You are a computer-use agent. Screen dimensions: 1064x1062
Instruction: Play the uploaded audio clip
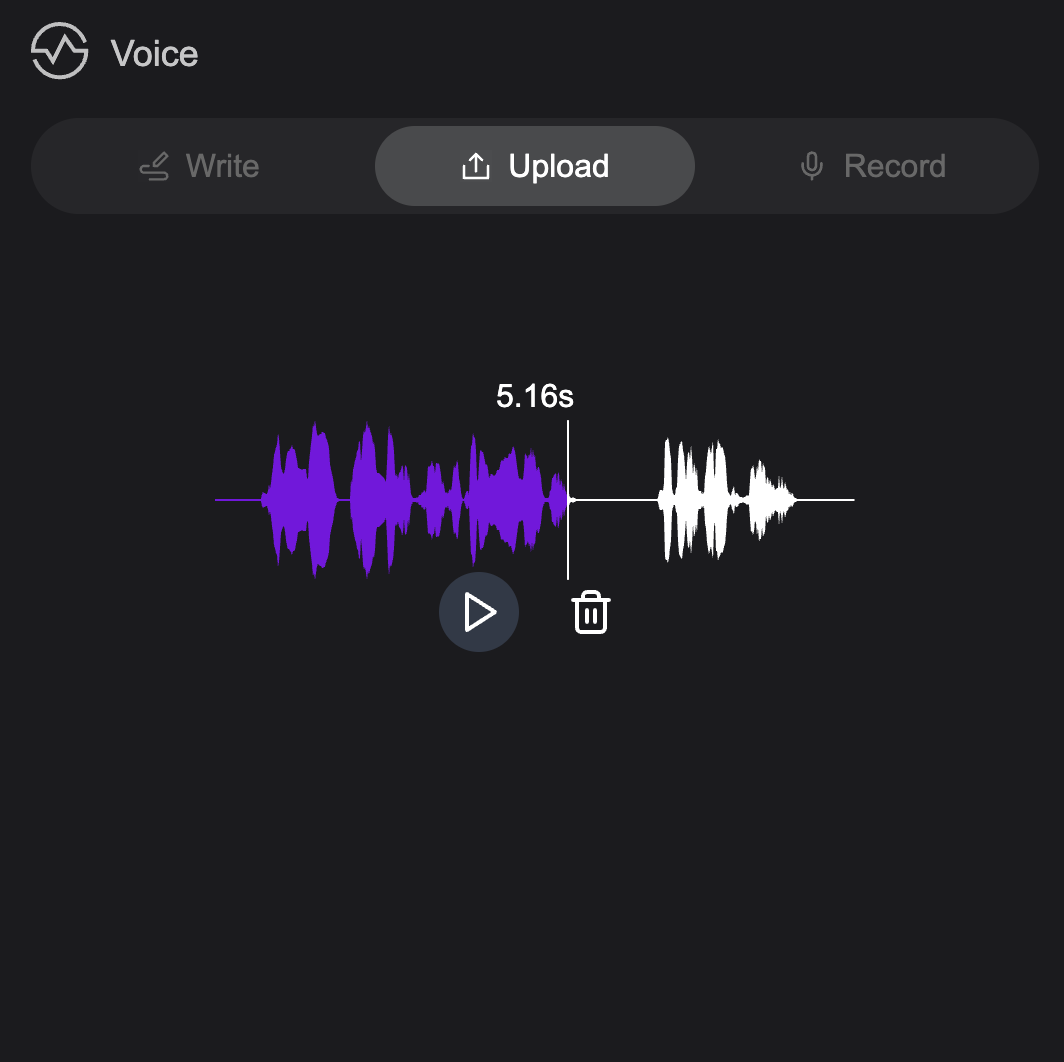tap(479, 612)
